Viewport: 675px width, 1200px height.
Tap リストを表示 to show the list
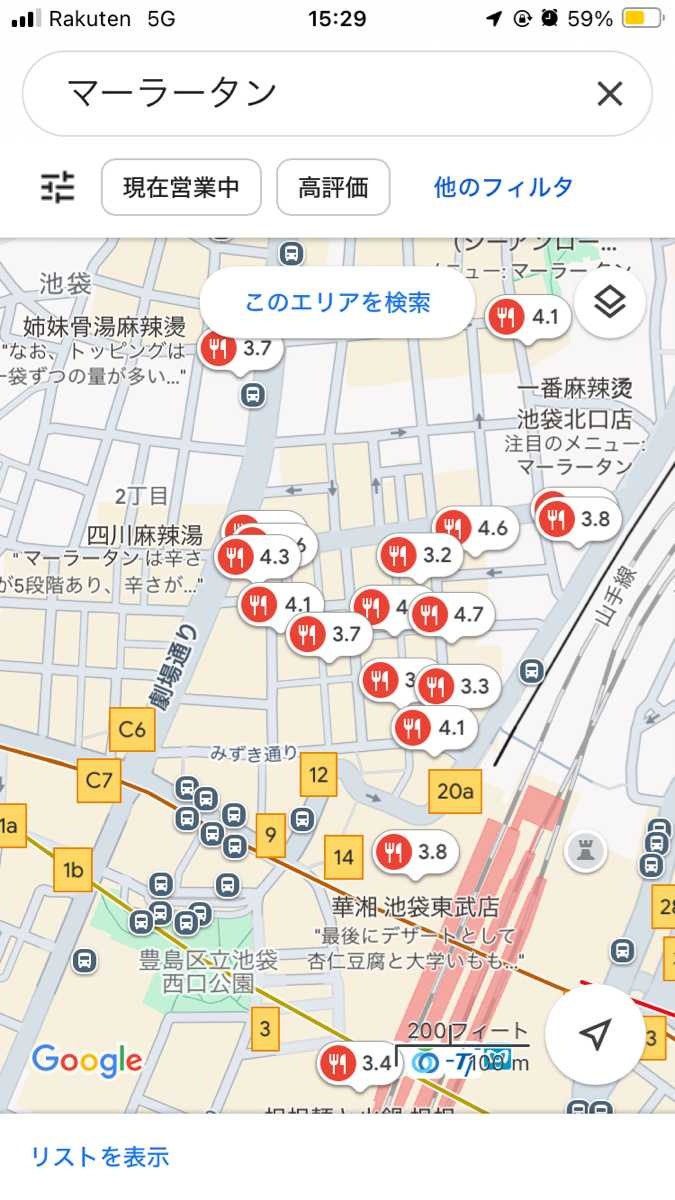click(x=100, y=1157)
